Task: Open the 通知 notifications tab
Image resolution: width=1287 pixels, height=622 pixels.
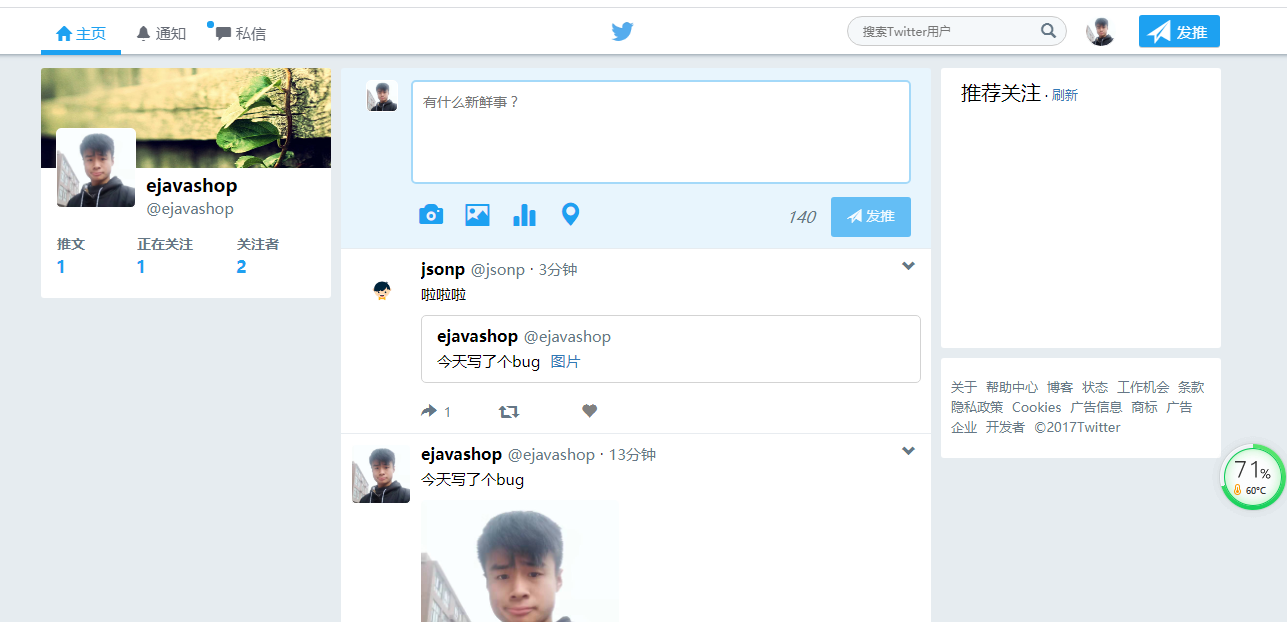Action: [161, 33]
